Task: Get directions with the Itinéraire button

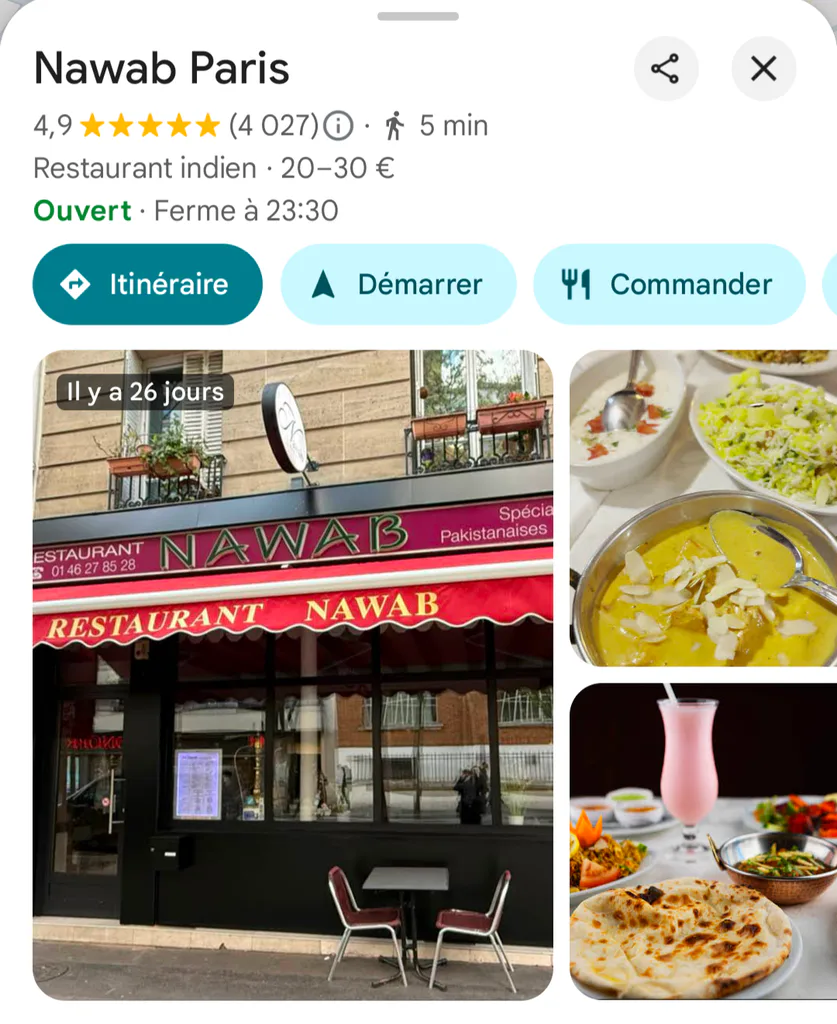Action: pos(148,284)
